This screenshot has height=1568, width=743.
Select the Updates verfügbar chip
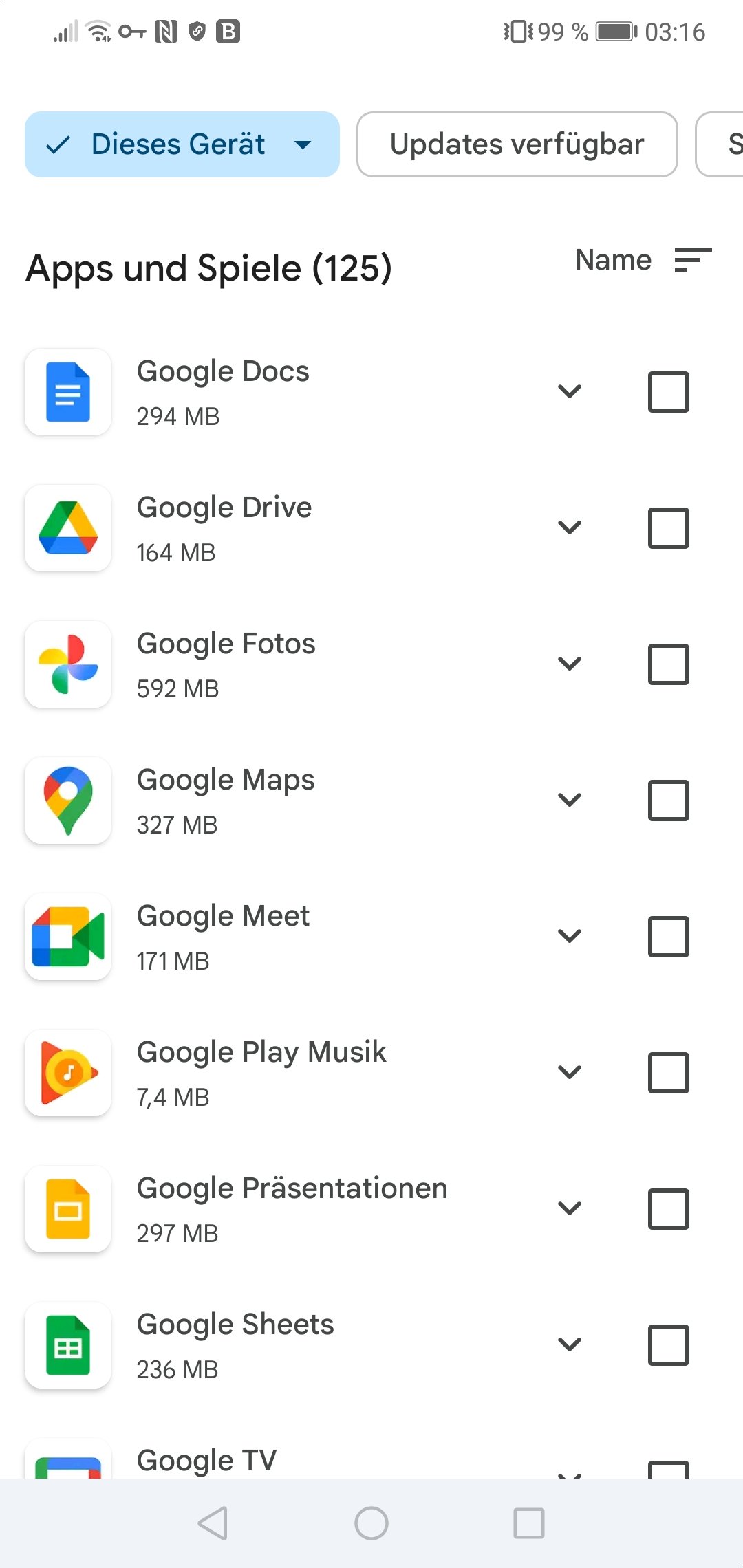coord(517,144)
